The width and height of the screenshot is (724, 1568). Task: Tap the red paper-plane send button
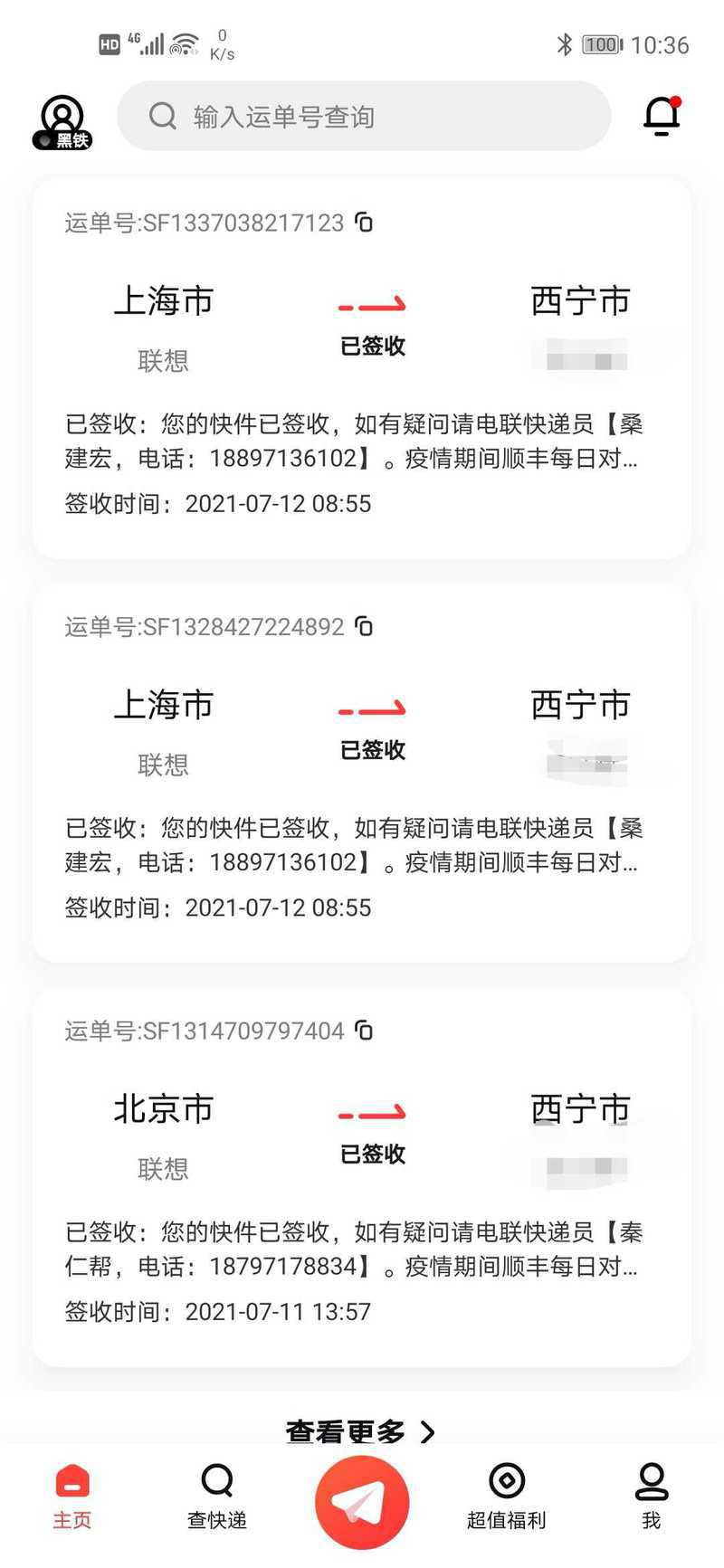(362, 1502)
